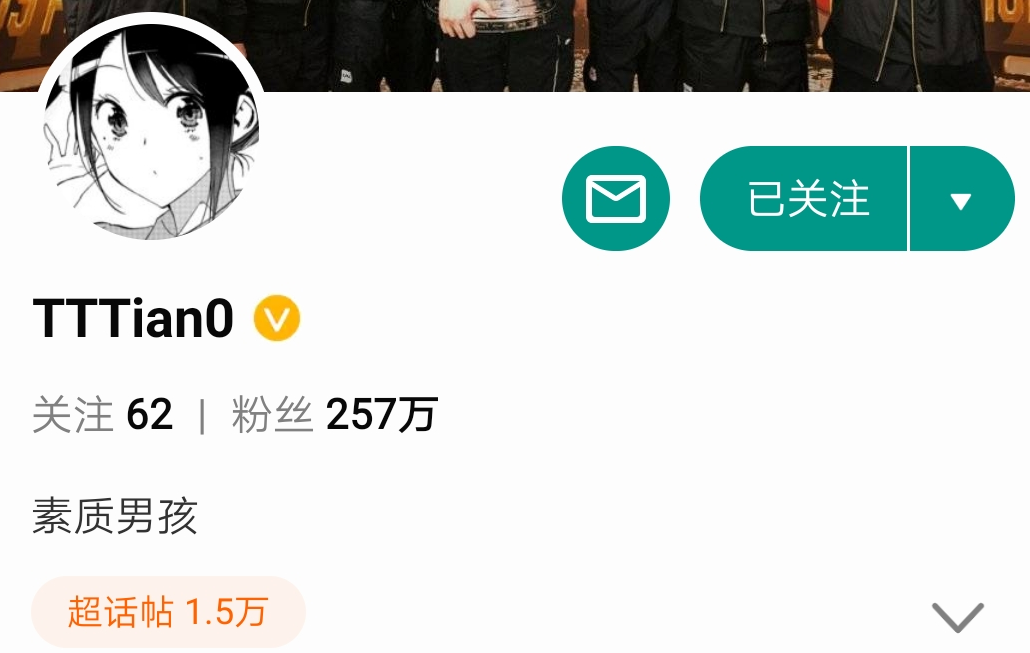
Task: Open the 超话帖 1.5万 chip
Action: point(168,611)
